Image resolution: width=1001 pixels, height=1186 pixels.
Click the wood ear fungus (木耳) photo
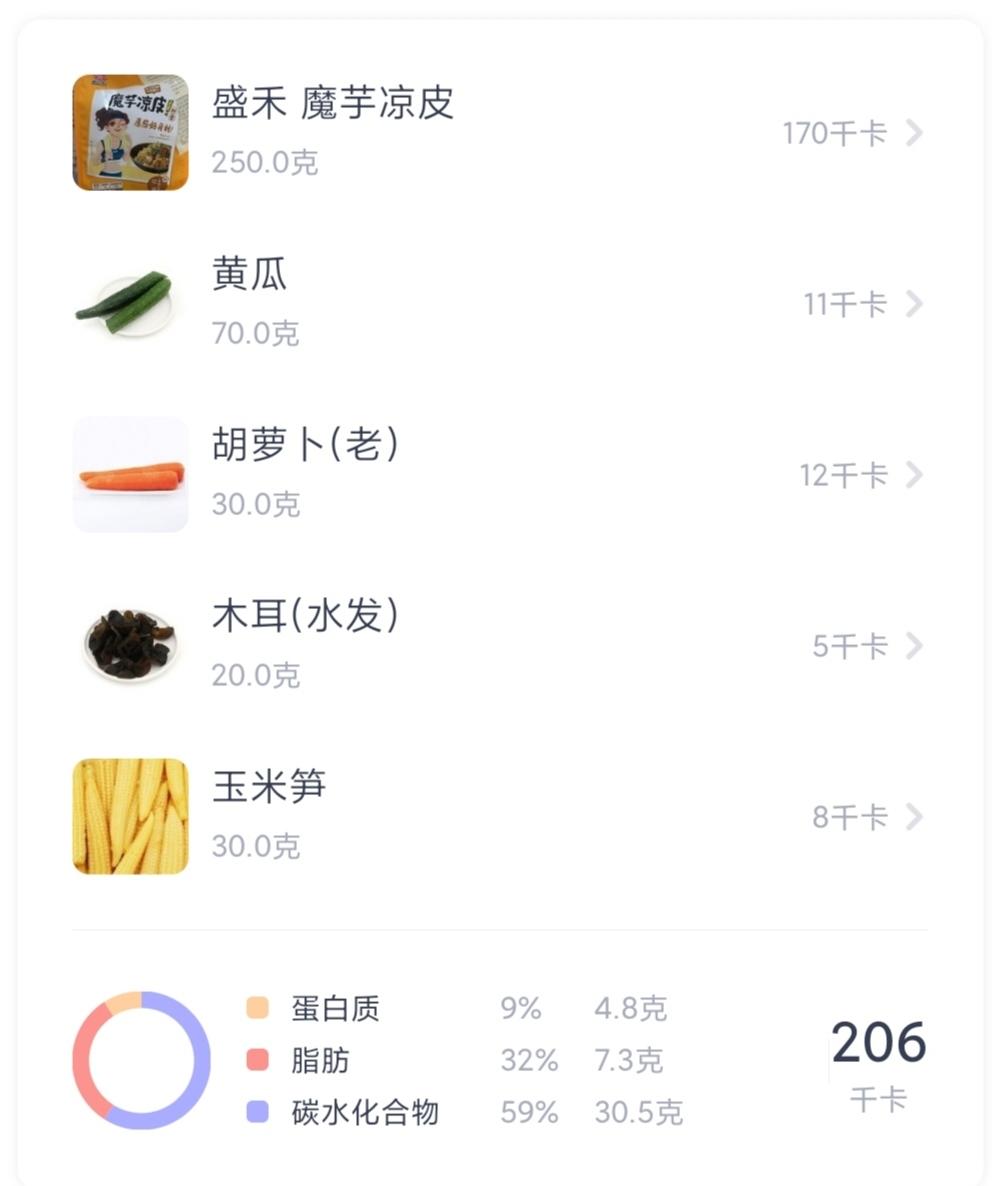coord(128,645)
